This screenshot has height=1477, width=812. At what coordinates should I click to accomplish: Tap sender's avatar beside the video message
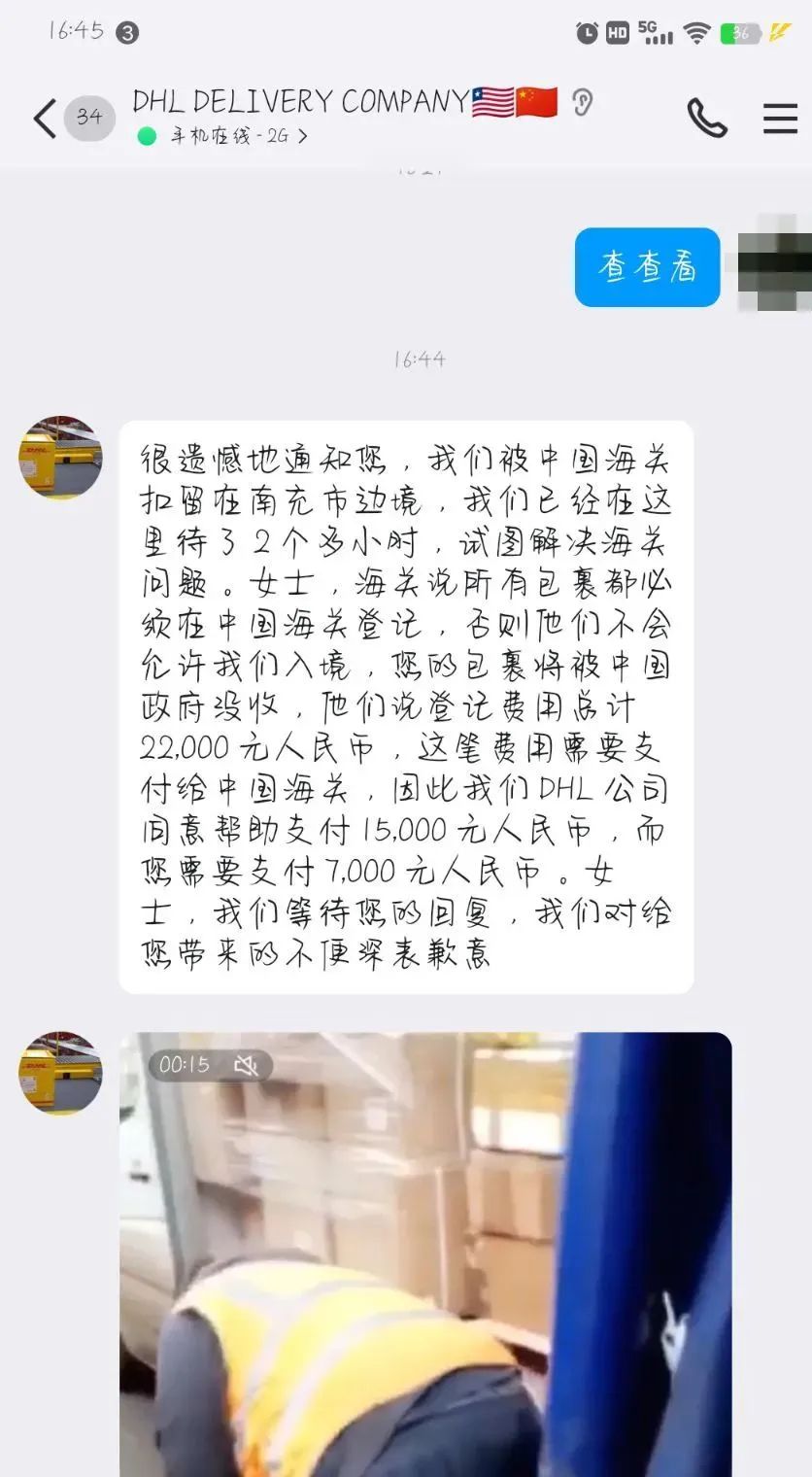click(x=60, y=1073)
